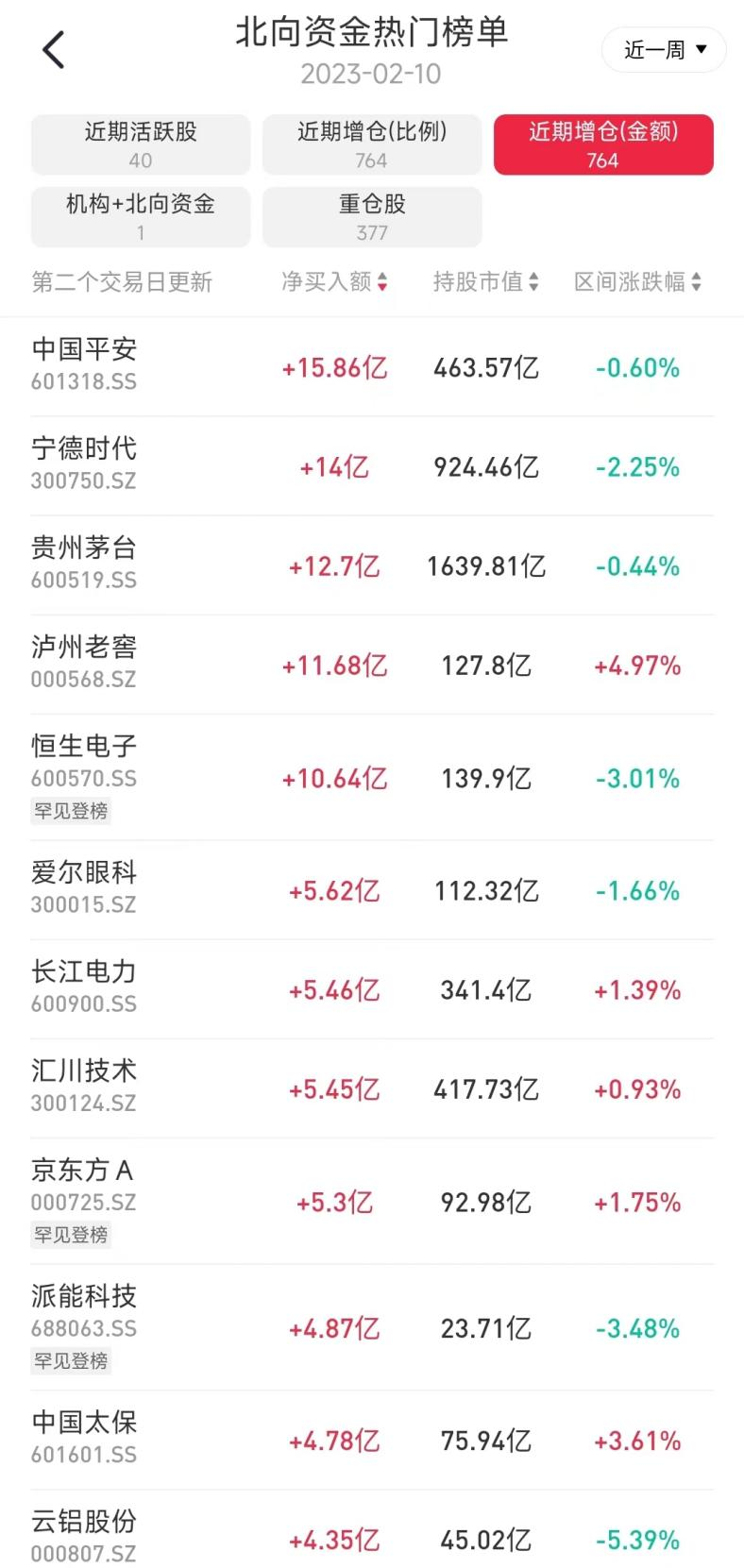The height and width of the screenshot is (1568, 744).
Task: Open the 泸州老窖 row
Action: pos(372,665)
